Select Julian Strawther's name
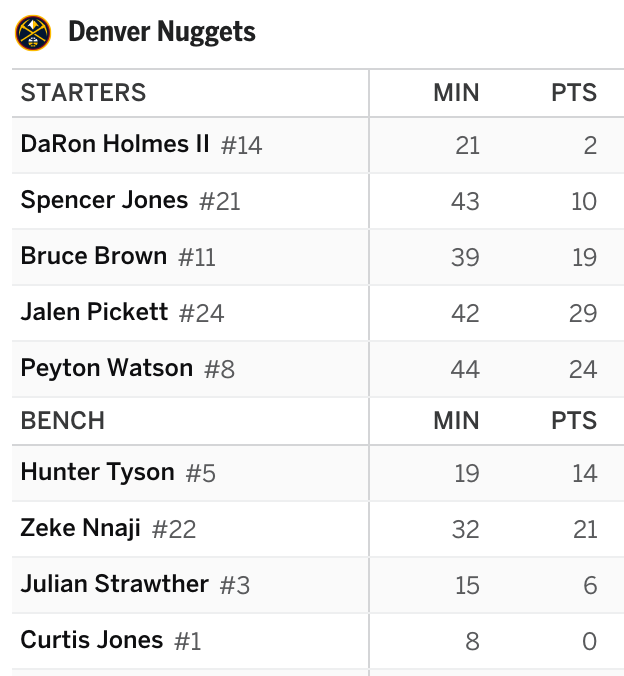The height and width of the screenshot is (676, 624). (x=115, y=584)
